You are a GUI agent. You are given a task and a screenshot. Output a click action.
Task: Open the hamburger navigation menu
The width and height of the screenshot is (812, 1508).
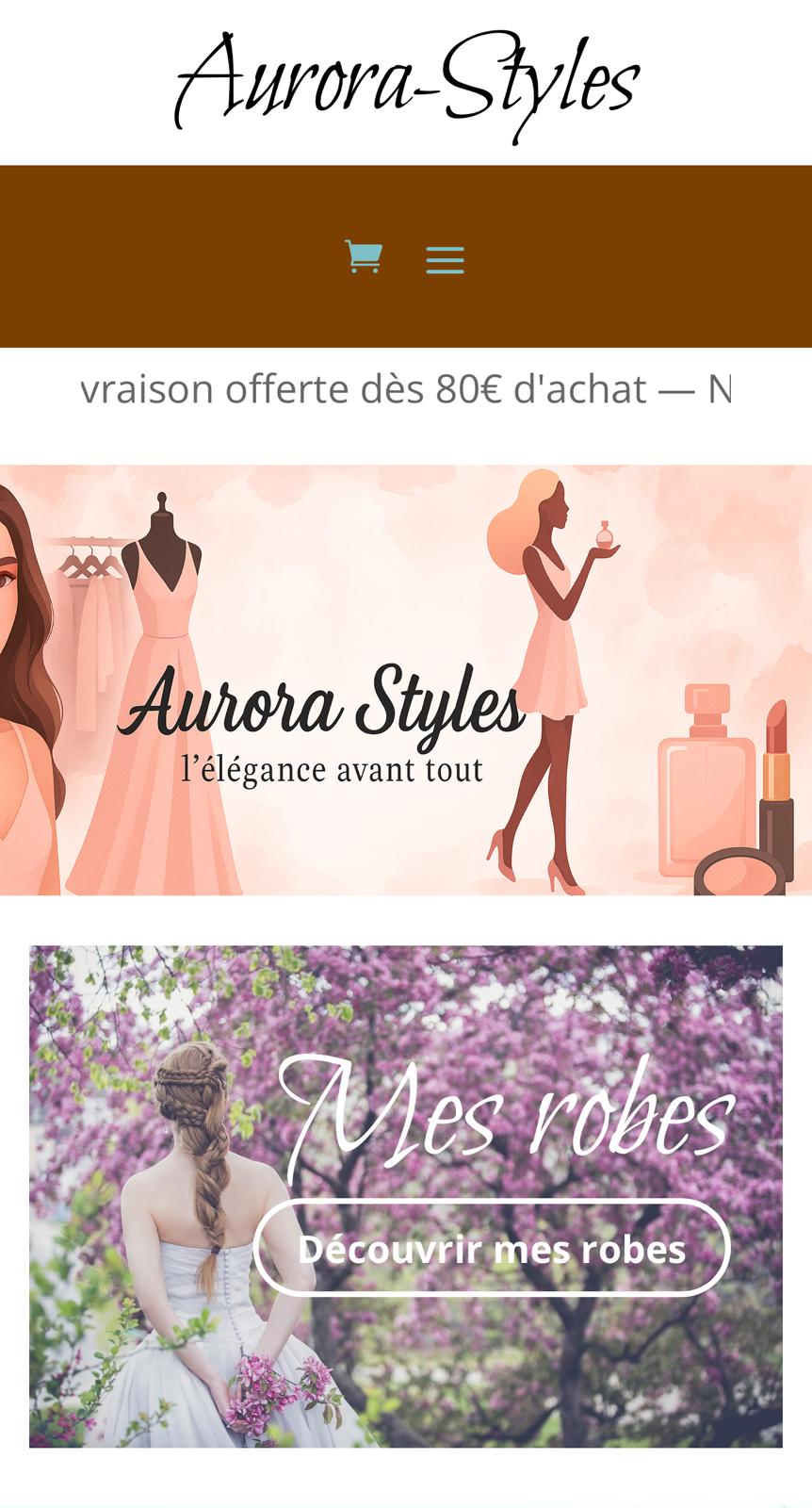[445, 259]
